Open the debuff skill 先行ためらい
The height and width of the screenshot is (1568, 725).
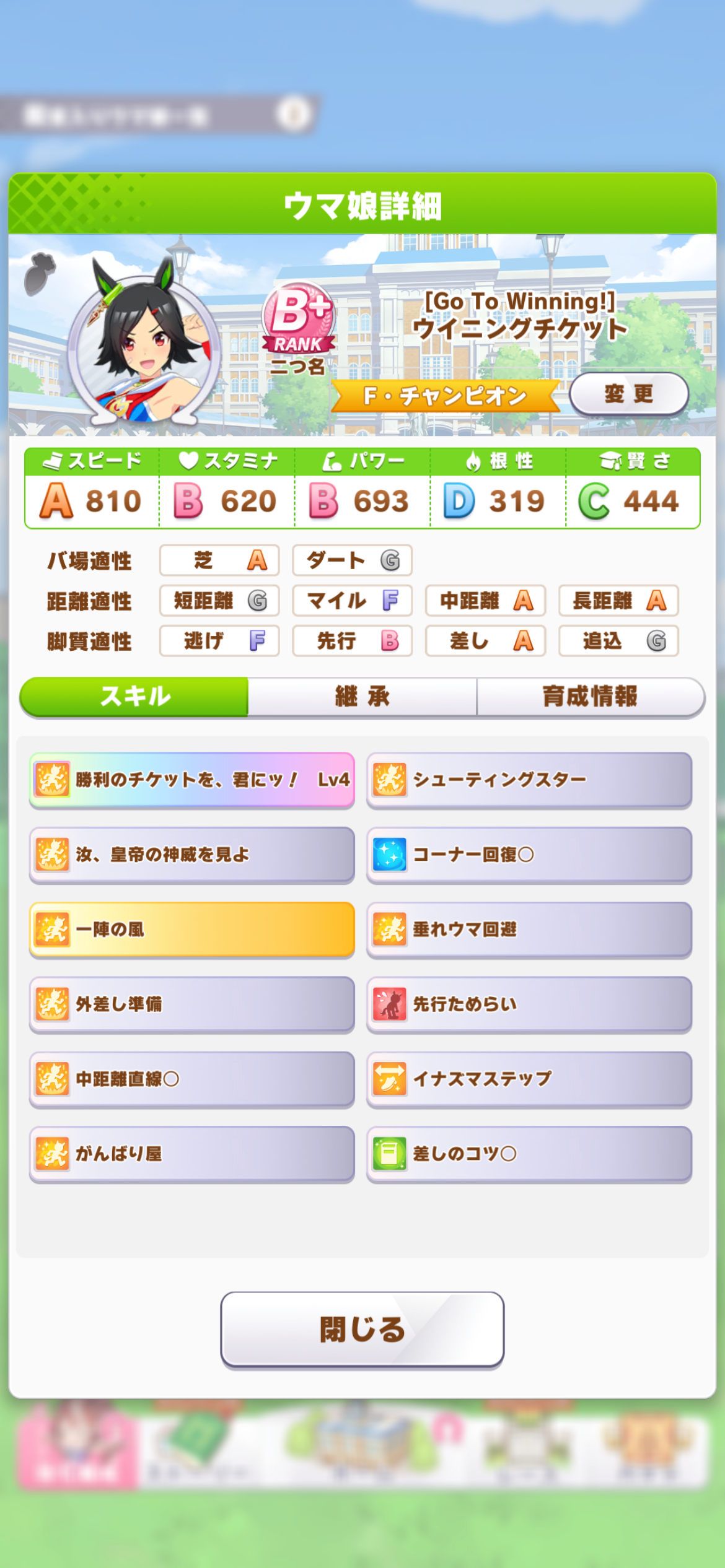[529, 1004]
